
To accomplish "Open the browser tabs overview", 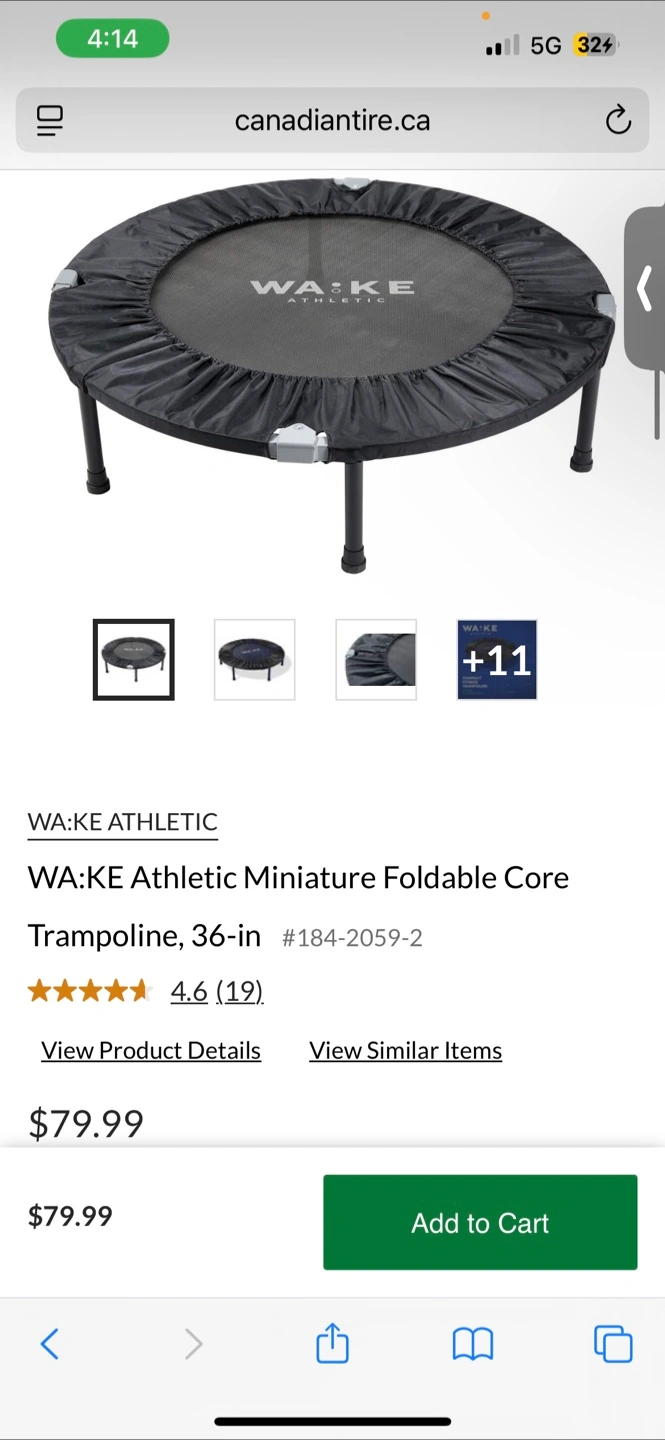I will pos(613,1344).
